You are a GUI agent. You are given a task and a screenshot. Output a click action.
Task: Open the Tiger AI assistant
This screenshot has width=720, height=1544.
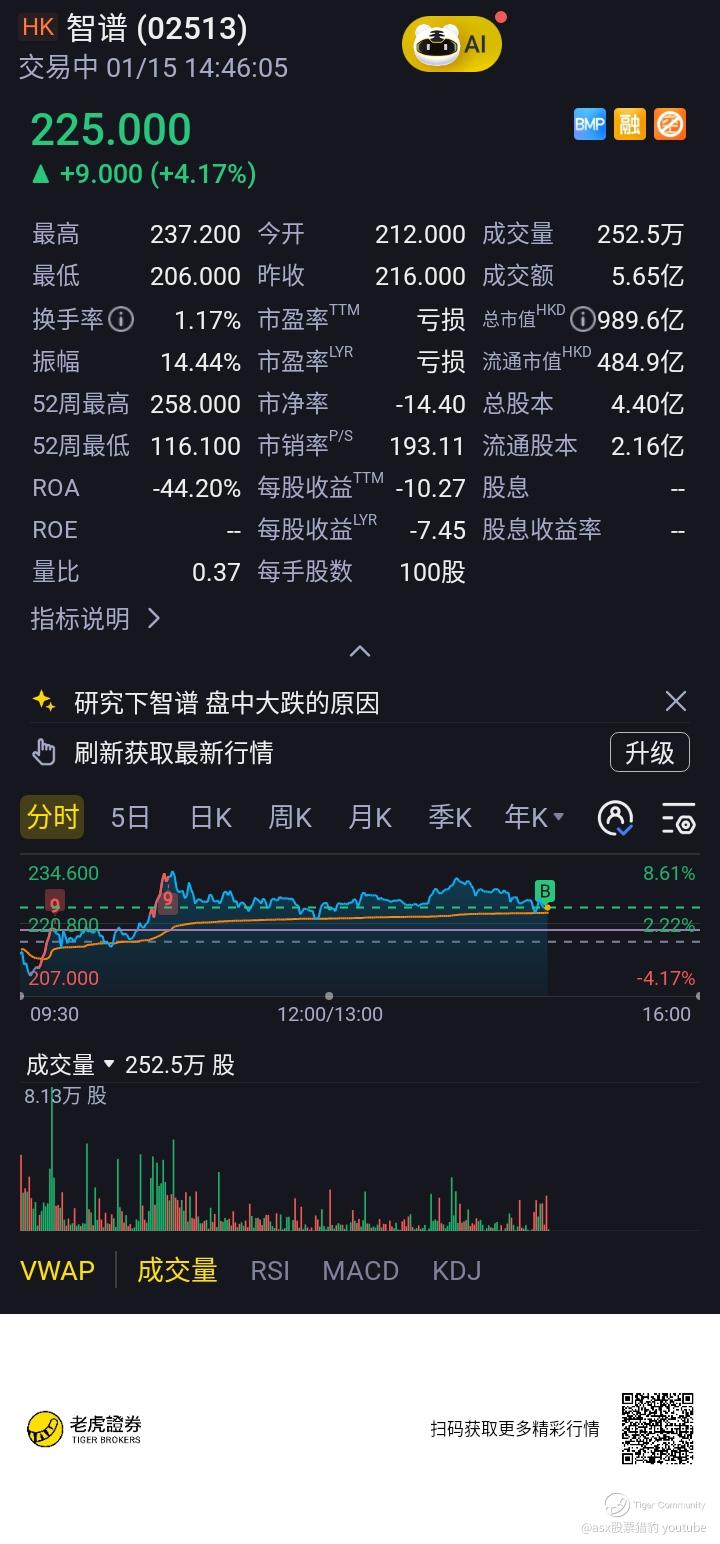(451, 44)
